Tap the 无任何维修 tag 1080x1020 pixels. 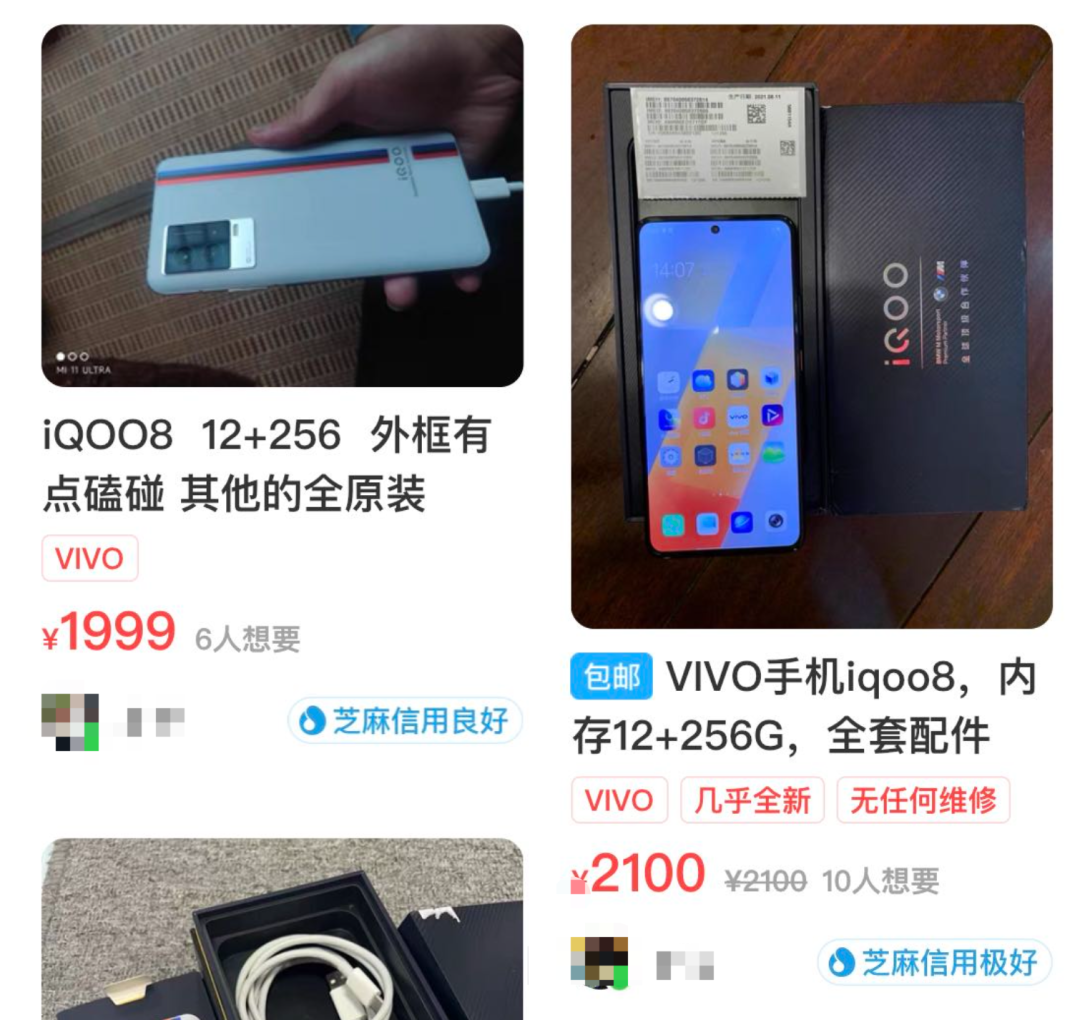point(923,800)
